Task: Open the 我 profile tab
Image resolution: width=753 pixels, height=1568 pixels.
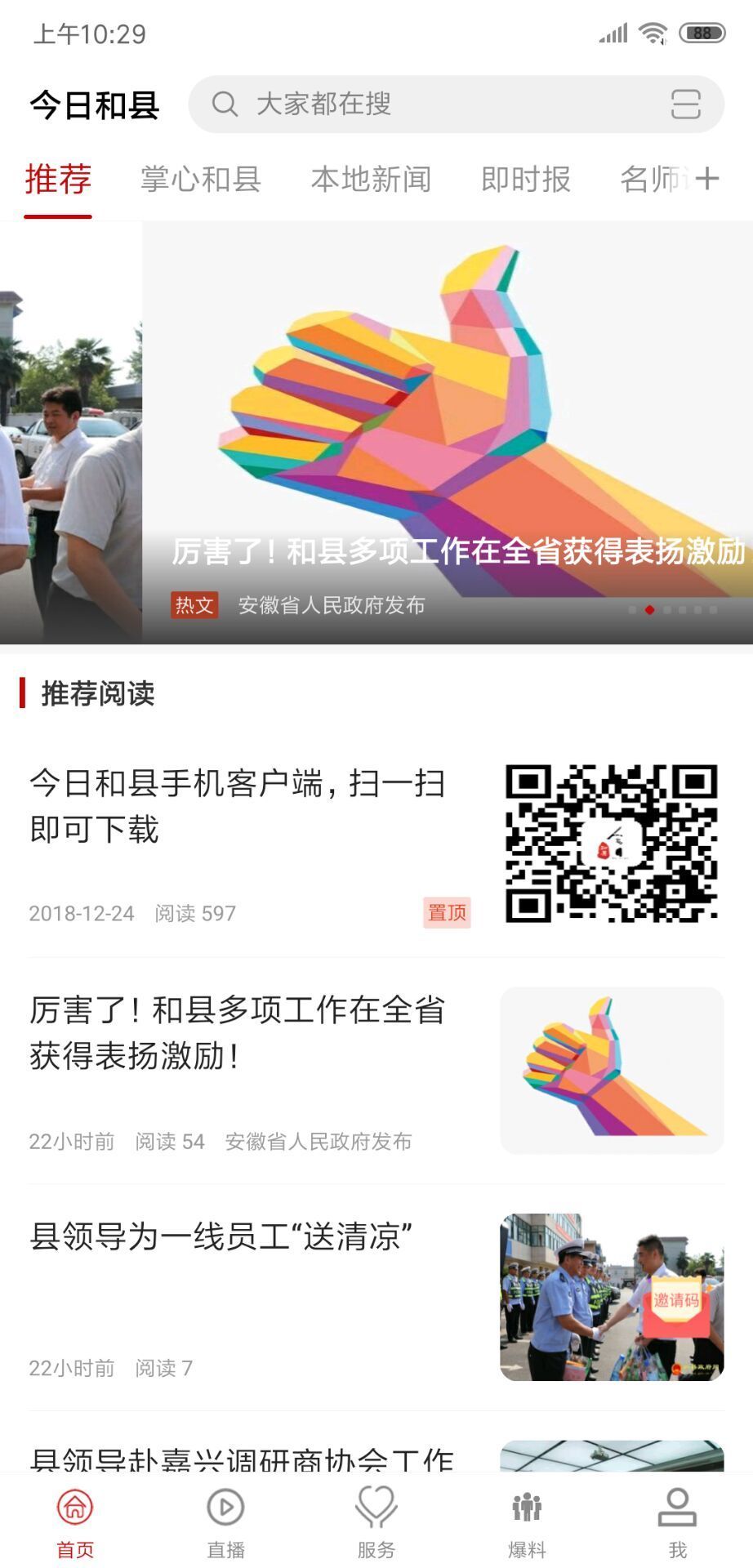Action: coord(677,1522)
